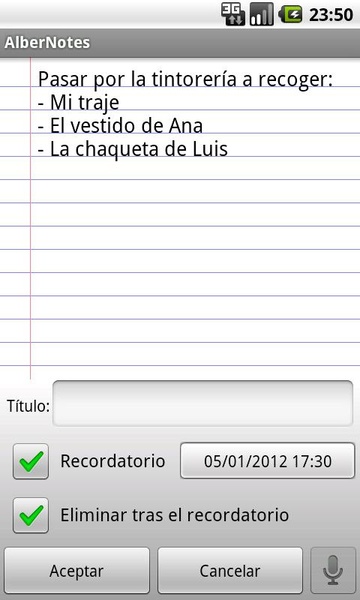Viewport: 360px width, 600px height.
Task: Disable Eliminar tras el recordatorio
Action: pos(31,515)
